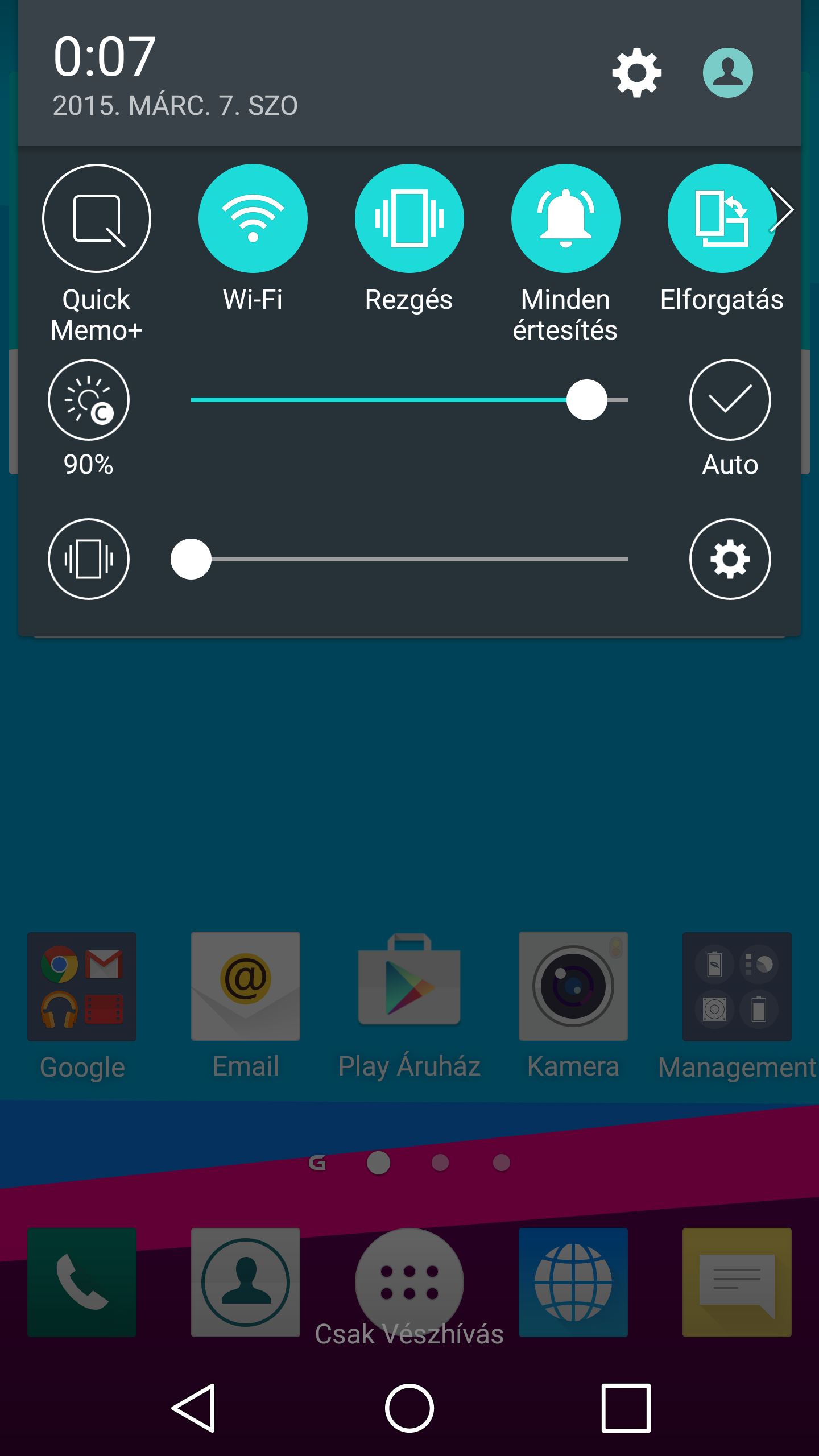Tap the 90% brightness icon
Viewport: 819px width, 1456px height.
point(89,400)
